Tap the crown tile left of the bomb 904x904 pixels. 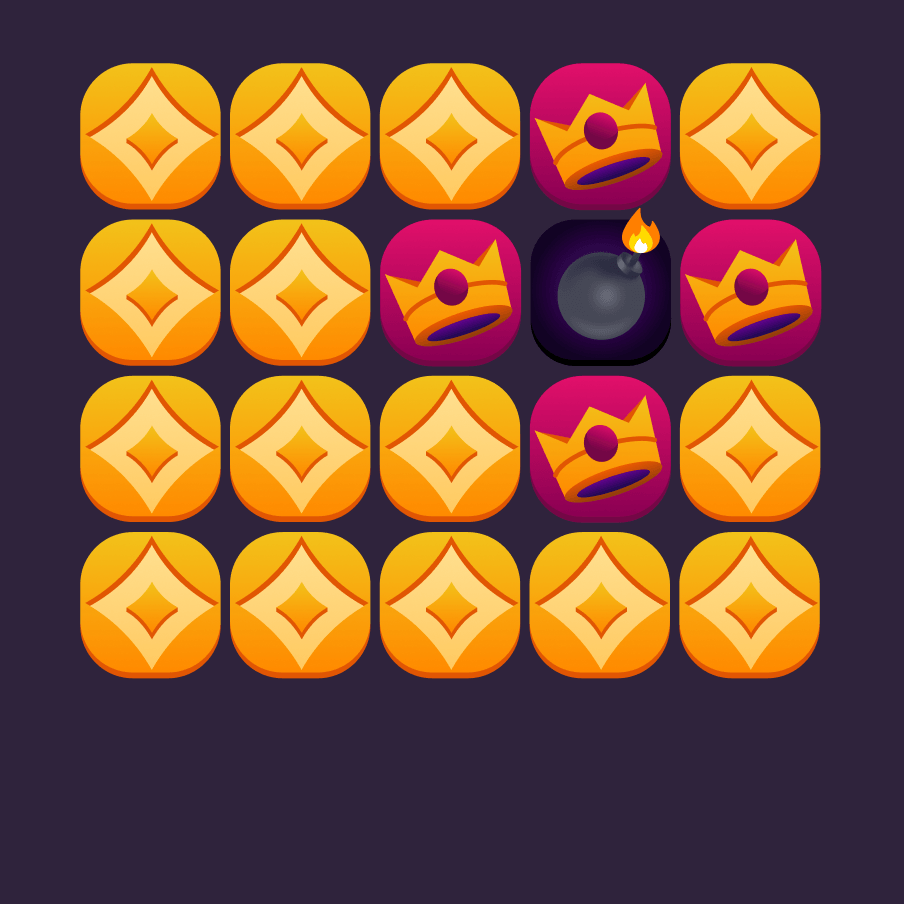[450, 292]
